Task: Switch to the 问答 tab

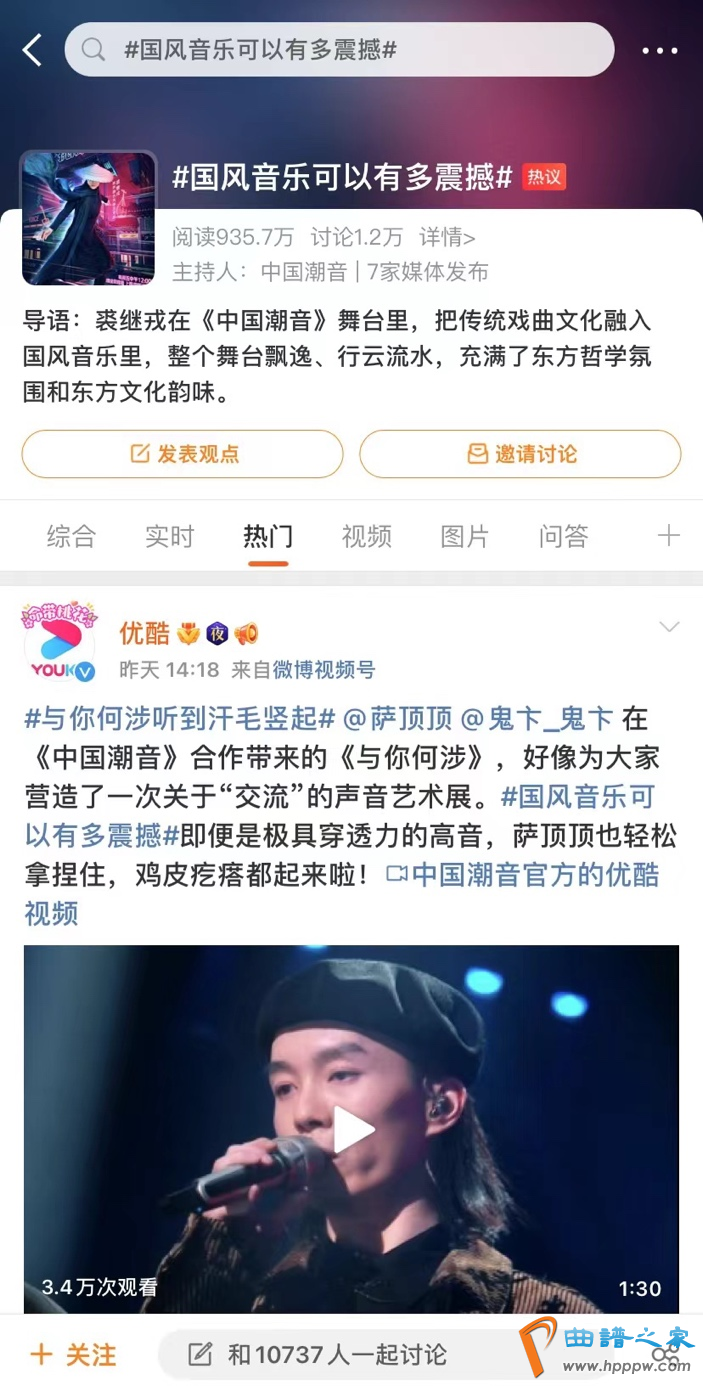Action: point(563,536)
